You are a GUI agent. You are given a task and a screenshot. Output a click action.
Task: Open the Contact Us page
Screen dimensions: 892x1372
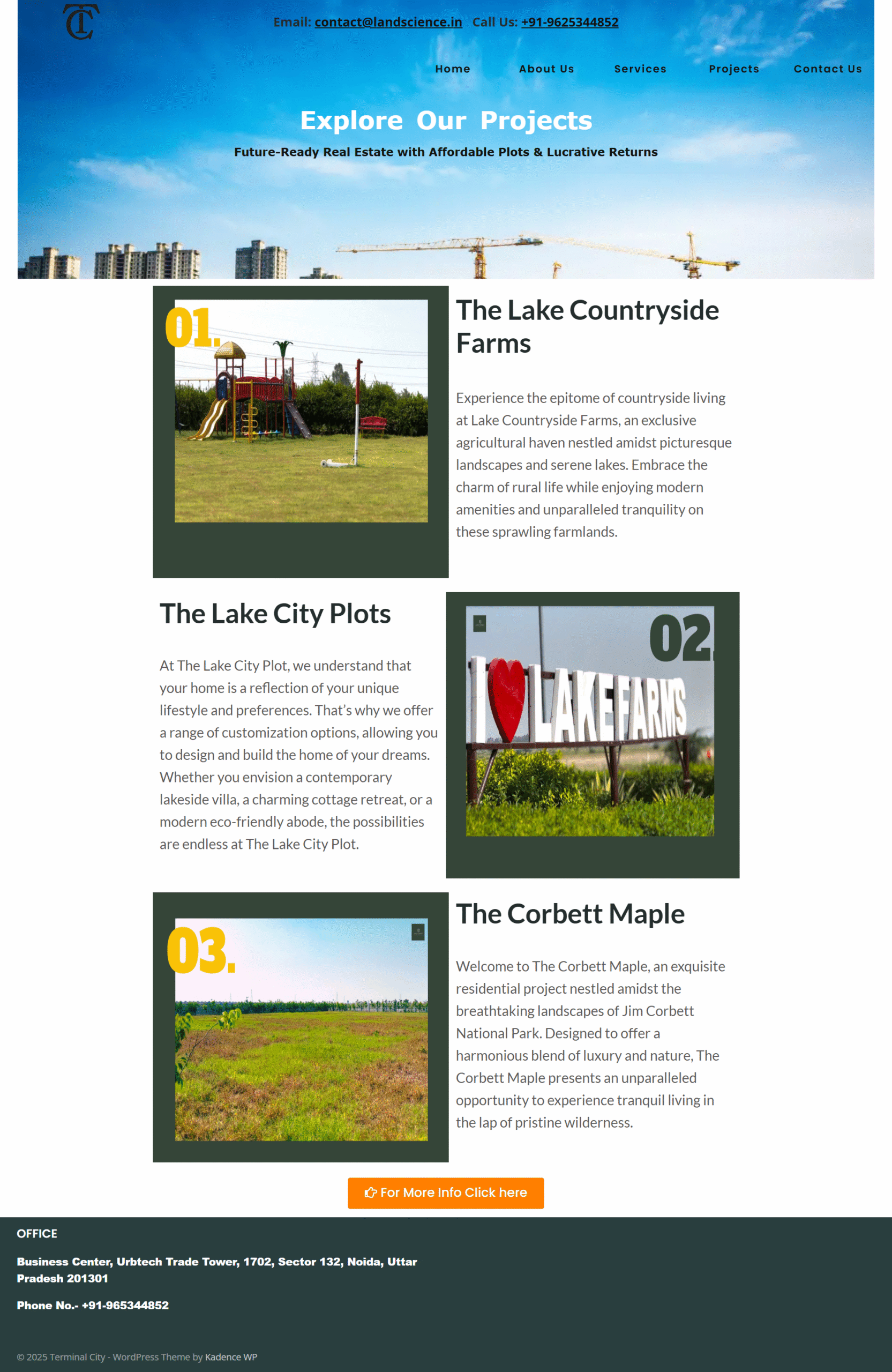828,69
